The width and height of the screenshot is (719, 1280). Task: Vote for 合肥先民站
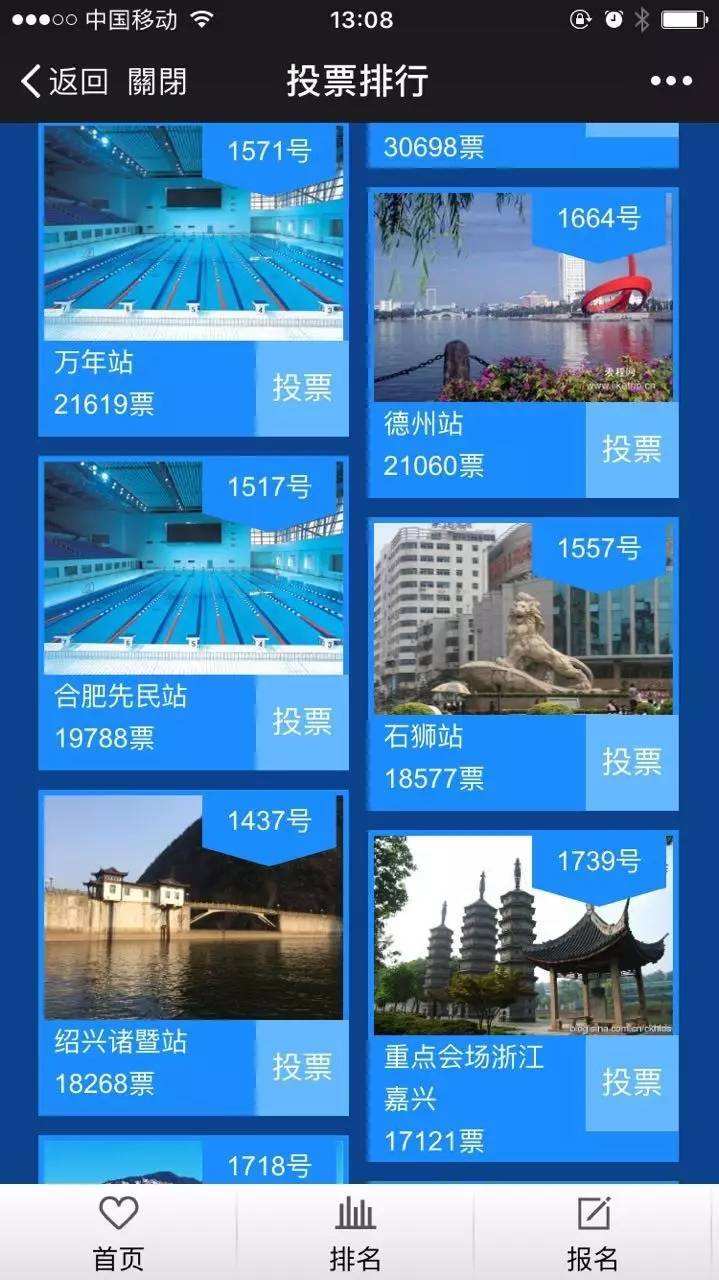[301, 721]
